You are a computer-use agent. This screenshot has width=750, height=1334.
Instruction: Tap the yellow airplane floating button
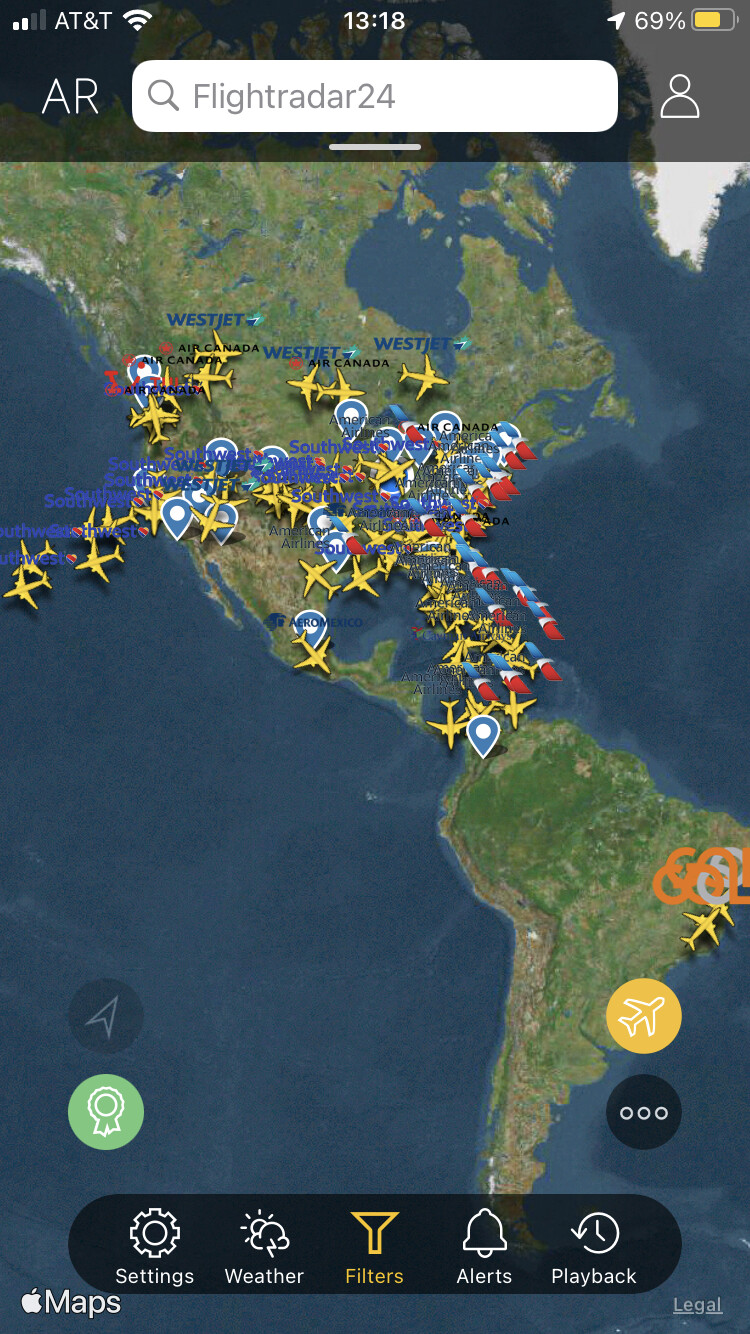pyautogui.click(x=643, y=1017)
